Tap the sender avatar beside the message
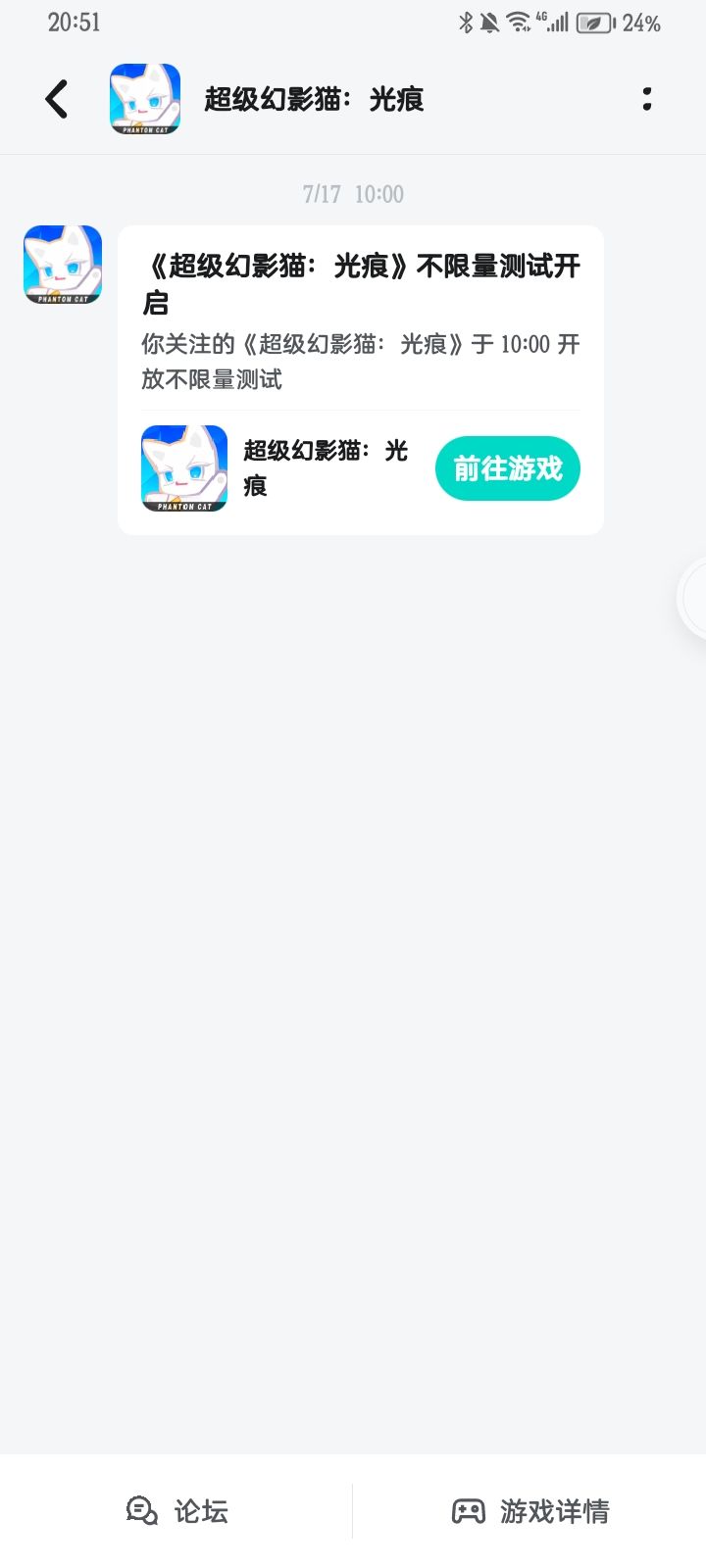The image size is (706, 1568). tap(63, 265)
